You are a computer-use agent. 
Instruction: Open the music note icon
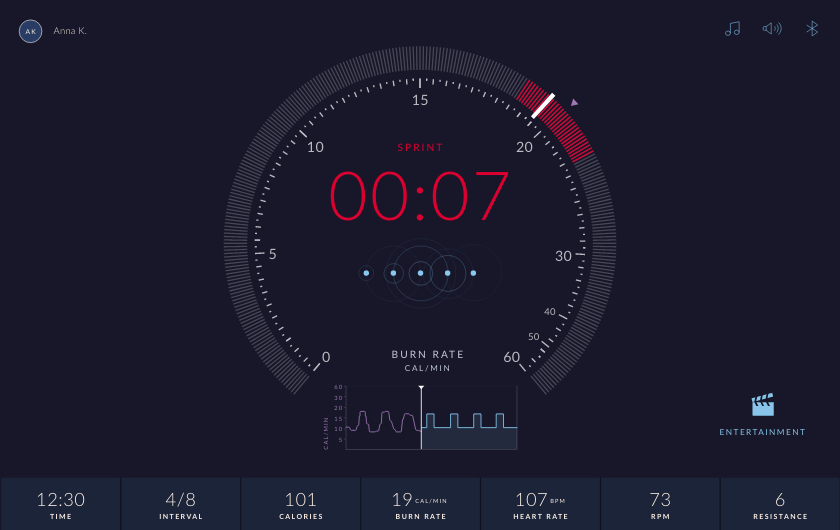tap(732, 29)
